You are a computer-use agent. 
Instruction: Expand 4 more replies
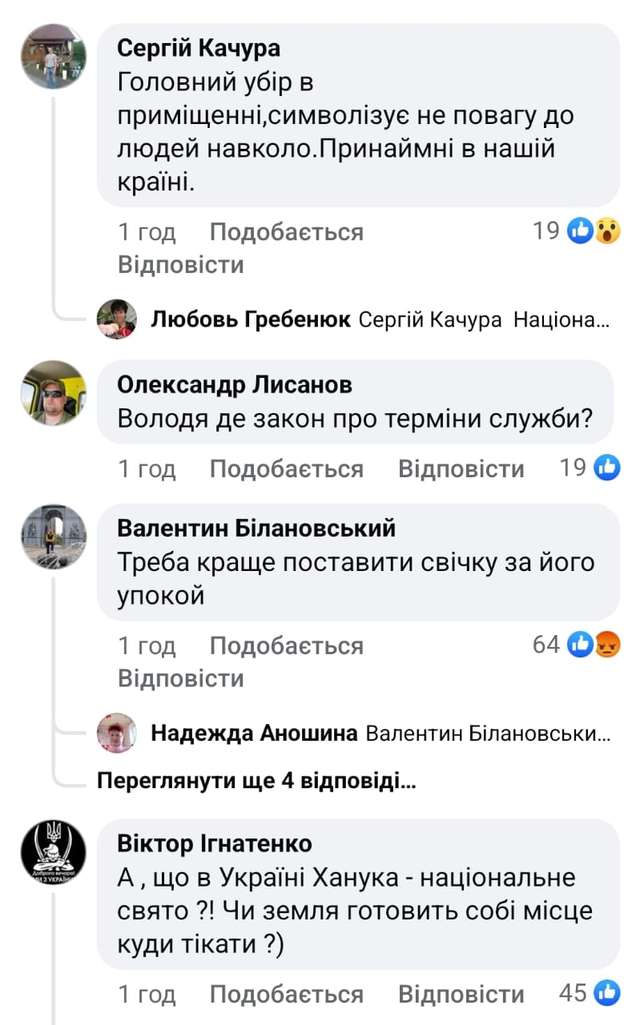pos(256,781)
